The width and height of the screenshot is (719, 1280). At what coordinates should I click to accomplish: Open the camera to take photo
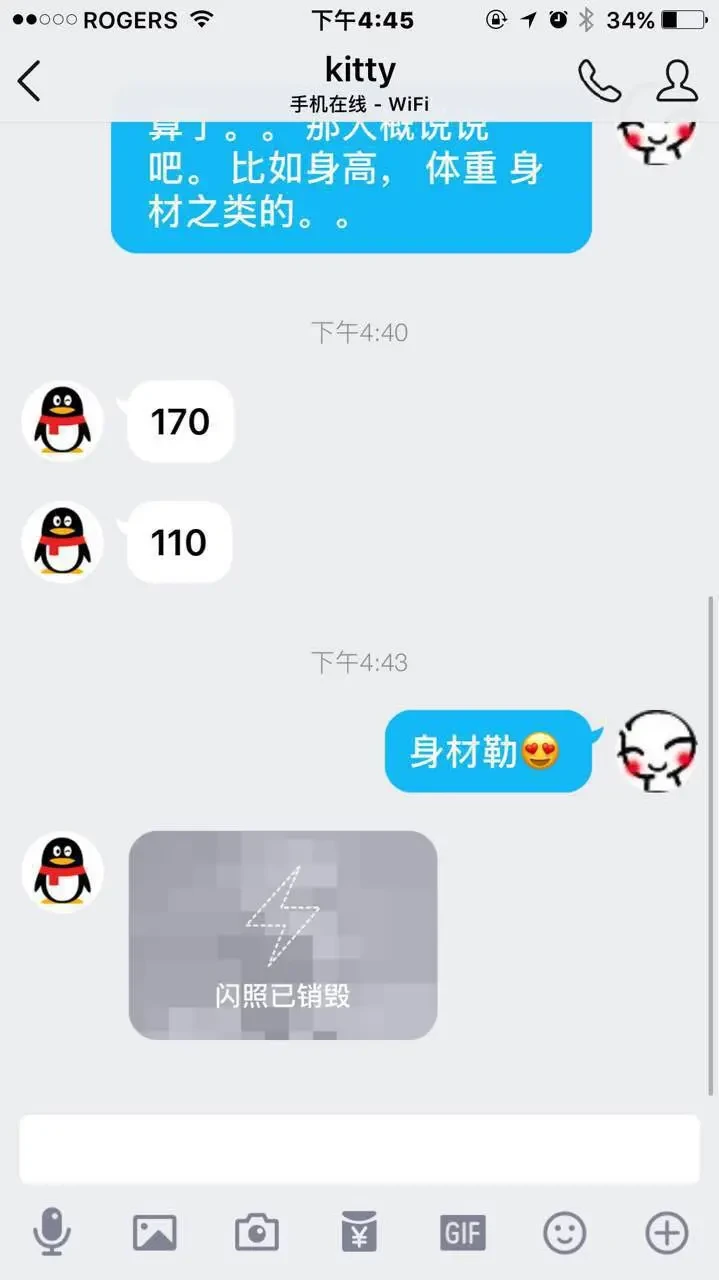257,1232
